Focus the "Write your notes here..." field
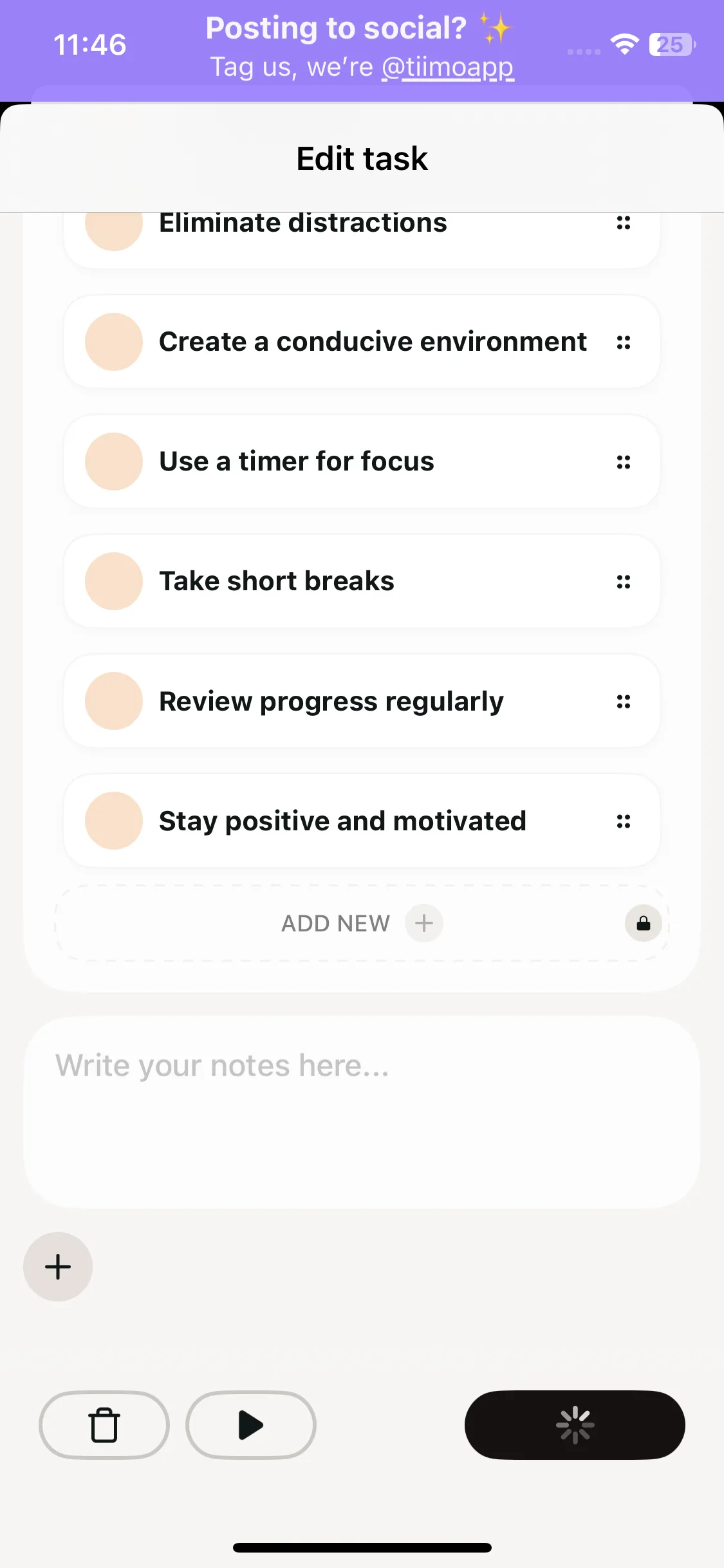 click(x=362, y=1112)
